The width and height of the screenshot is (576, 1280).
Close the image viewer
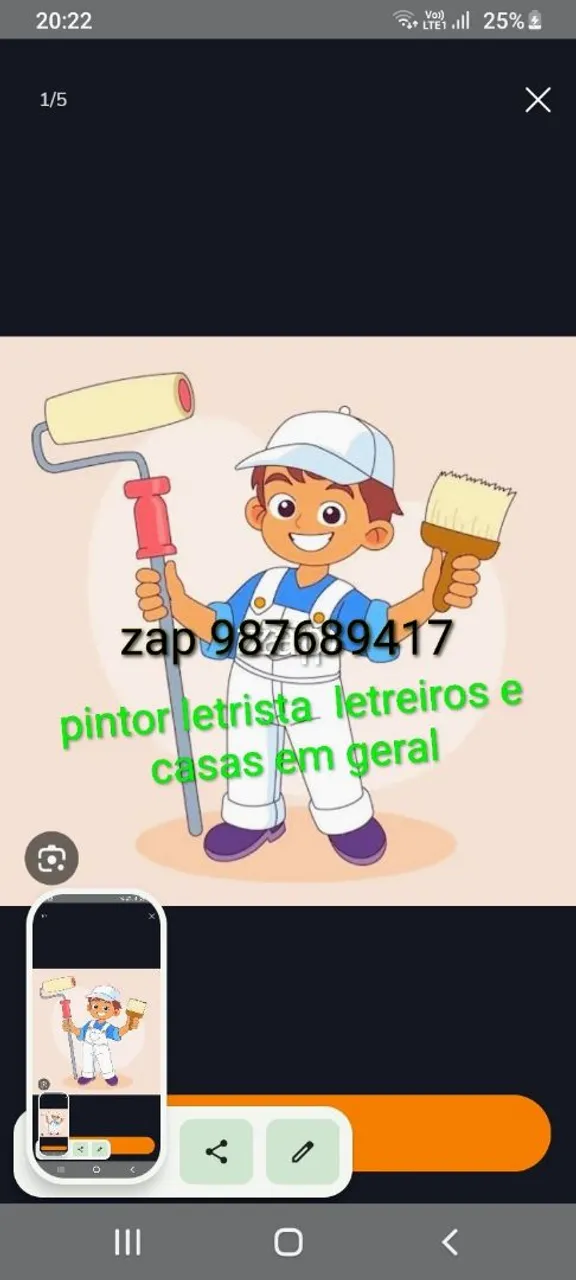pos(538,100)
